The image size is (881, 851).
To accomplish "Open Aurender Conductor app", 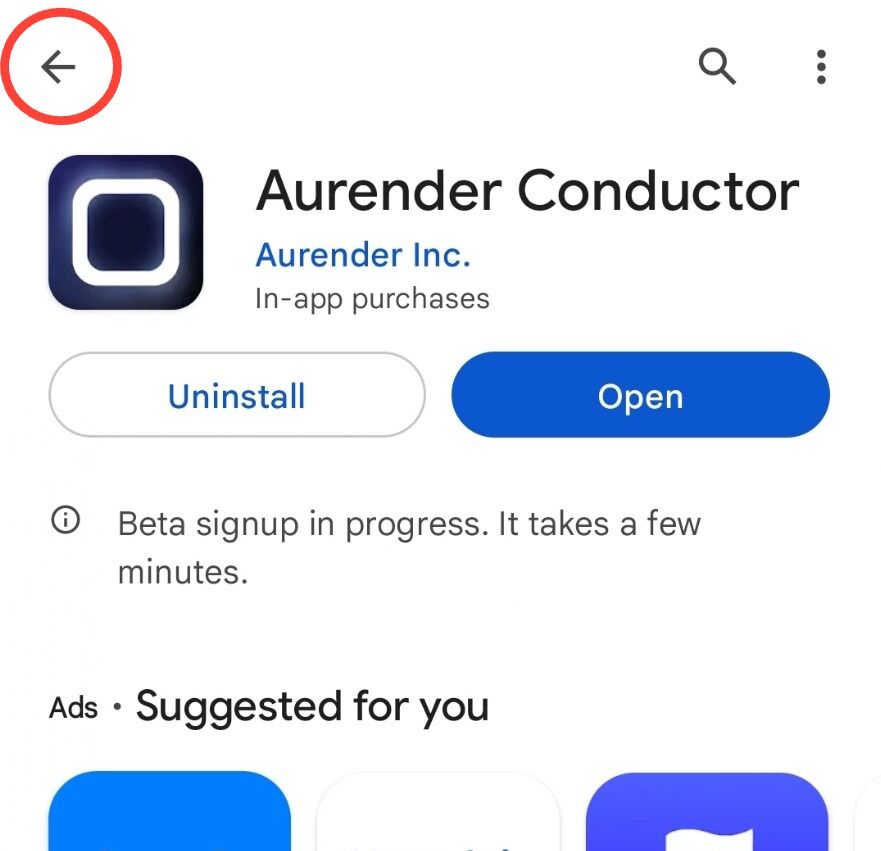I will (x=641, y=395).
